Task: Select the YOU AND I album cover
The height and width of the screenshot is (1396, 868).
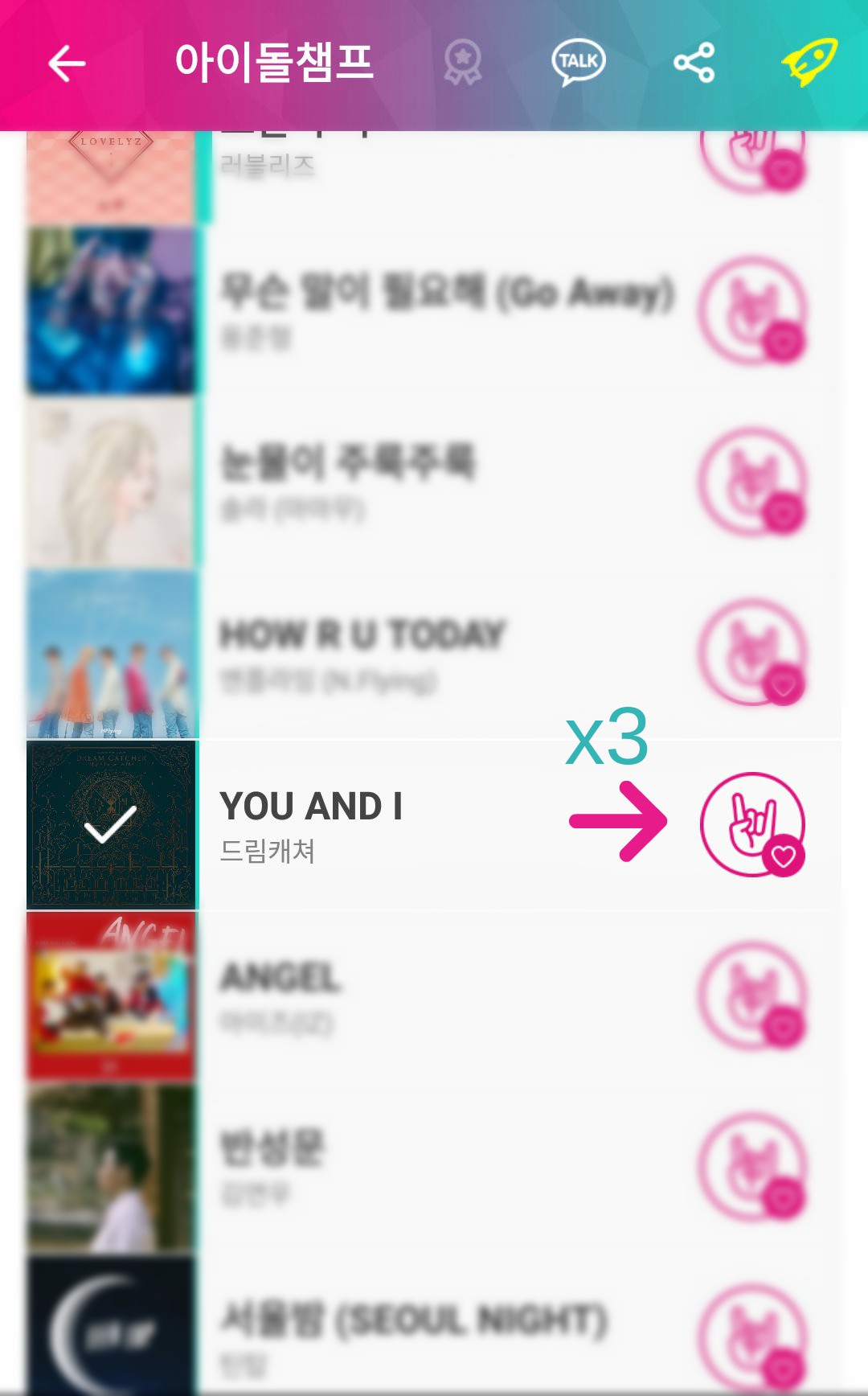Action: (x=111, y=824)
